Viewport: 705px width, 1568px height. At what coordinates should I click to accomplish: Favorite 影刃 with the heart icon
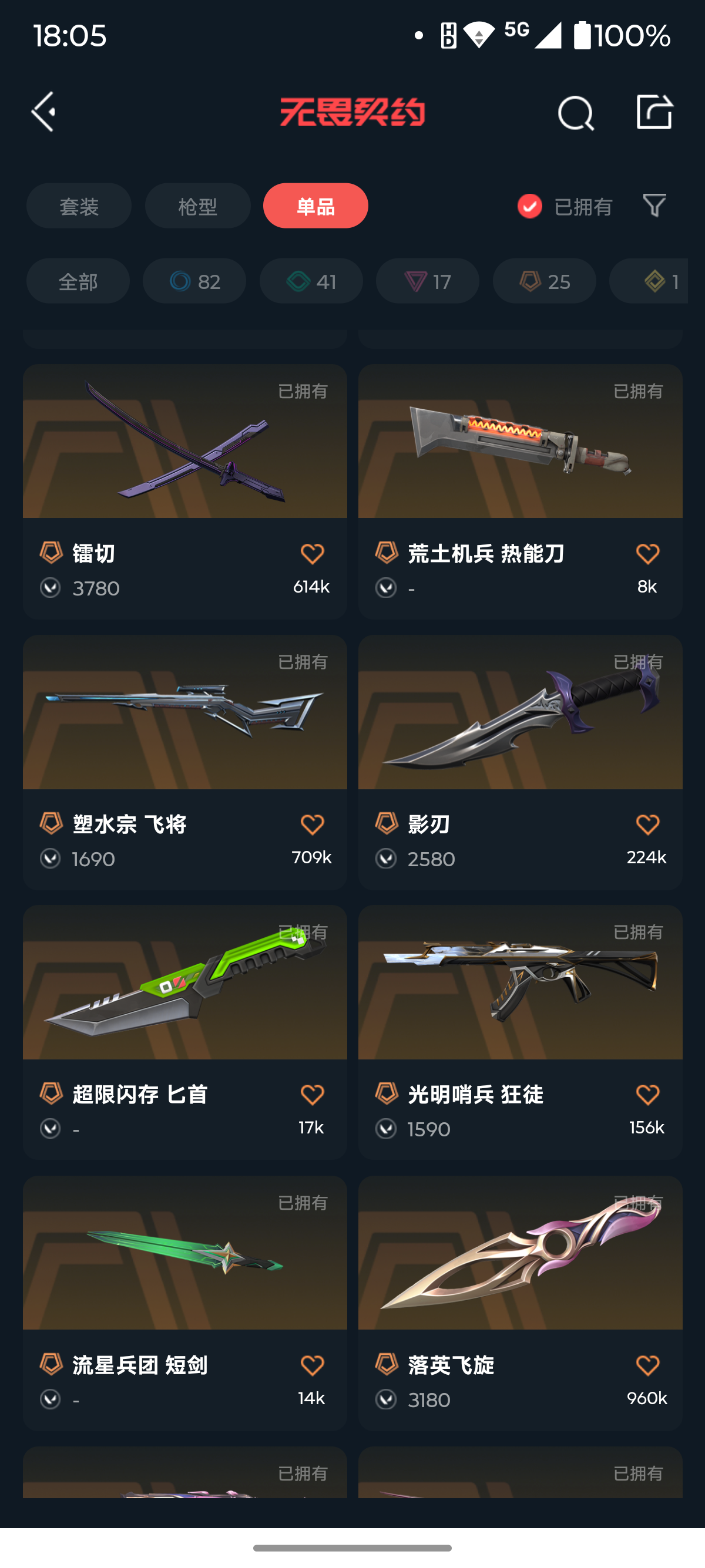click(647, 825)
